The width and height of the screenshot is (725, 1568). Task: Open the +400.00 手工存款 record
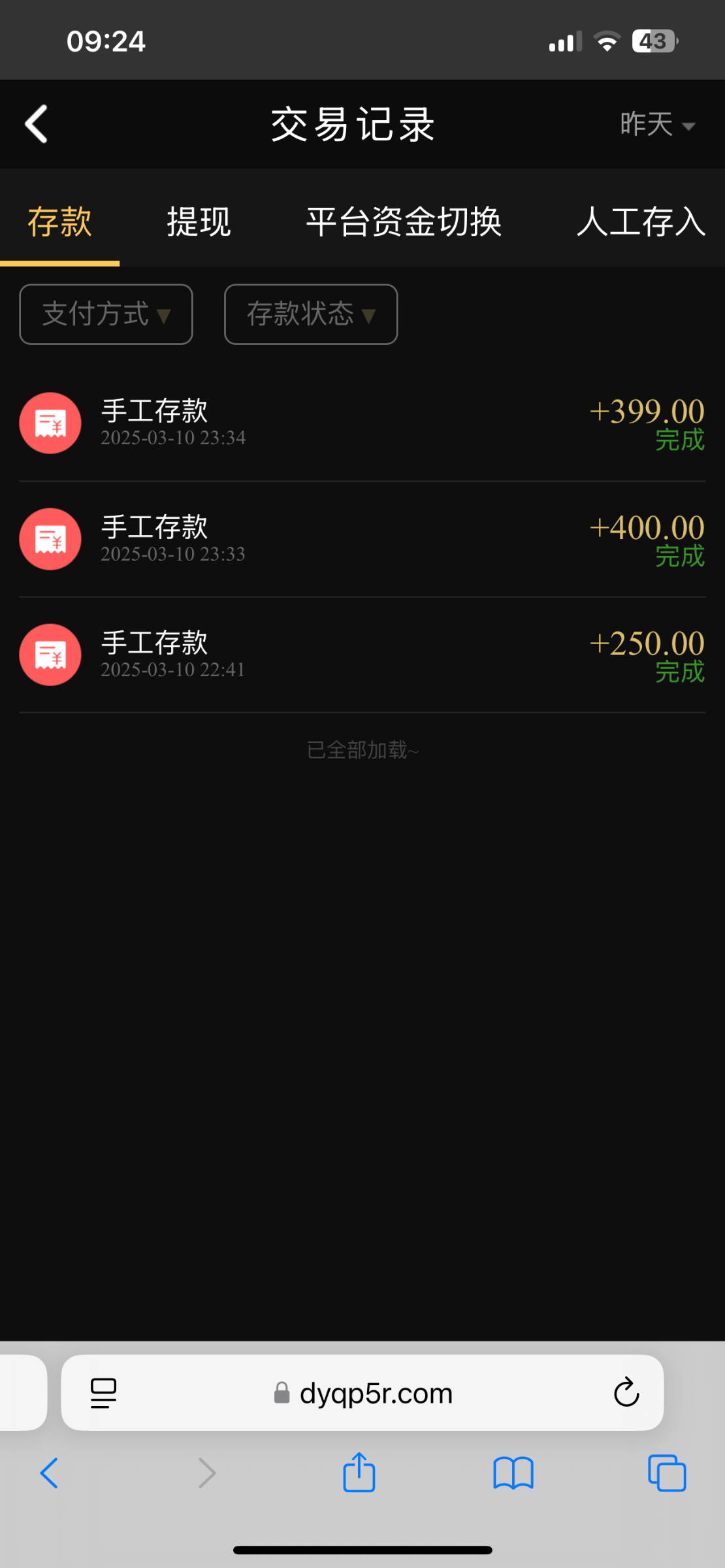[x=362, y=539]
